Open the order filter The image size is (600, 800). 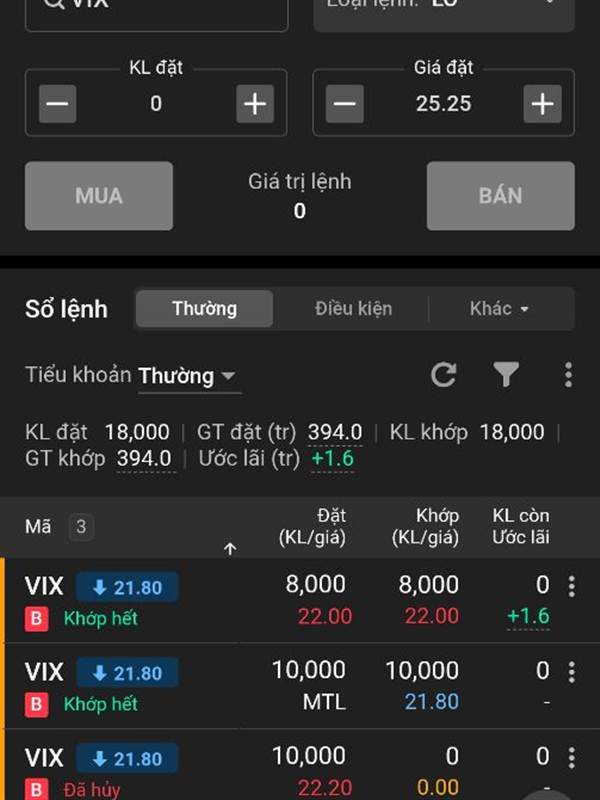(506, 375)
